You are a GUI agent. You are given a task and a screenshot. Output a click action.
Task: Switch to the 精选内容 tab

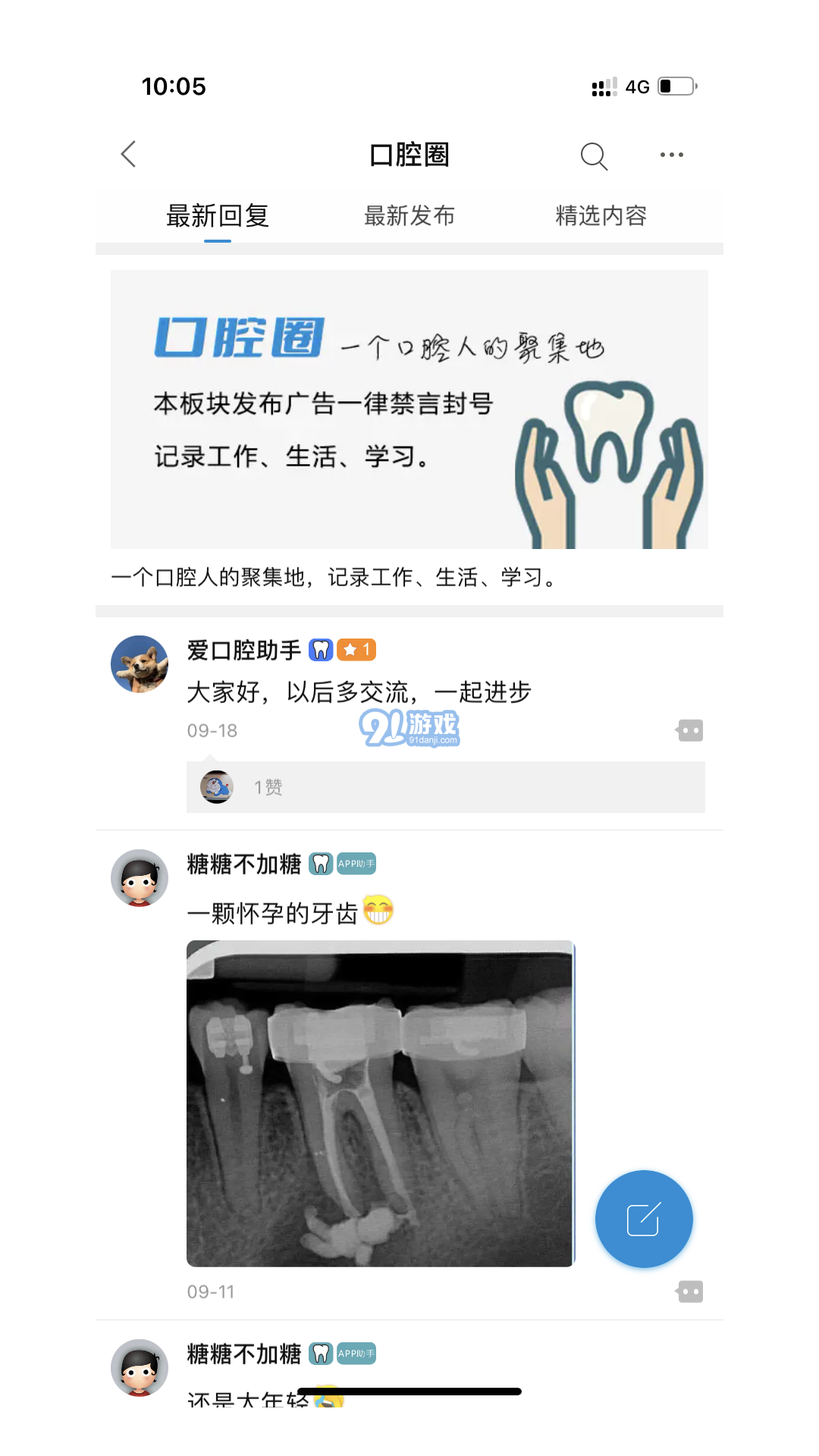[601, 215]
